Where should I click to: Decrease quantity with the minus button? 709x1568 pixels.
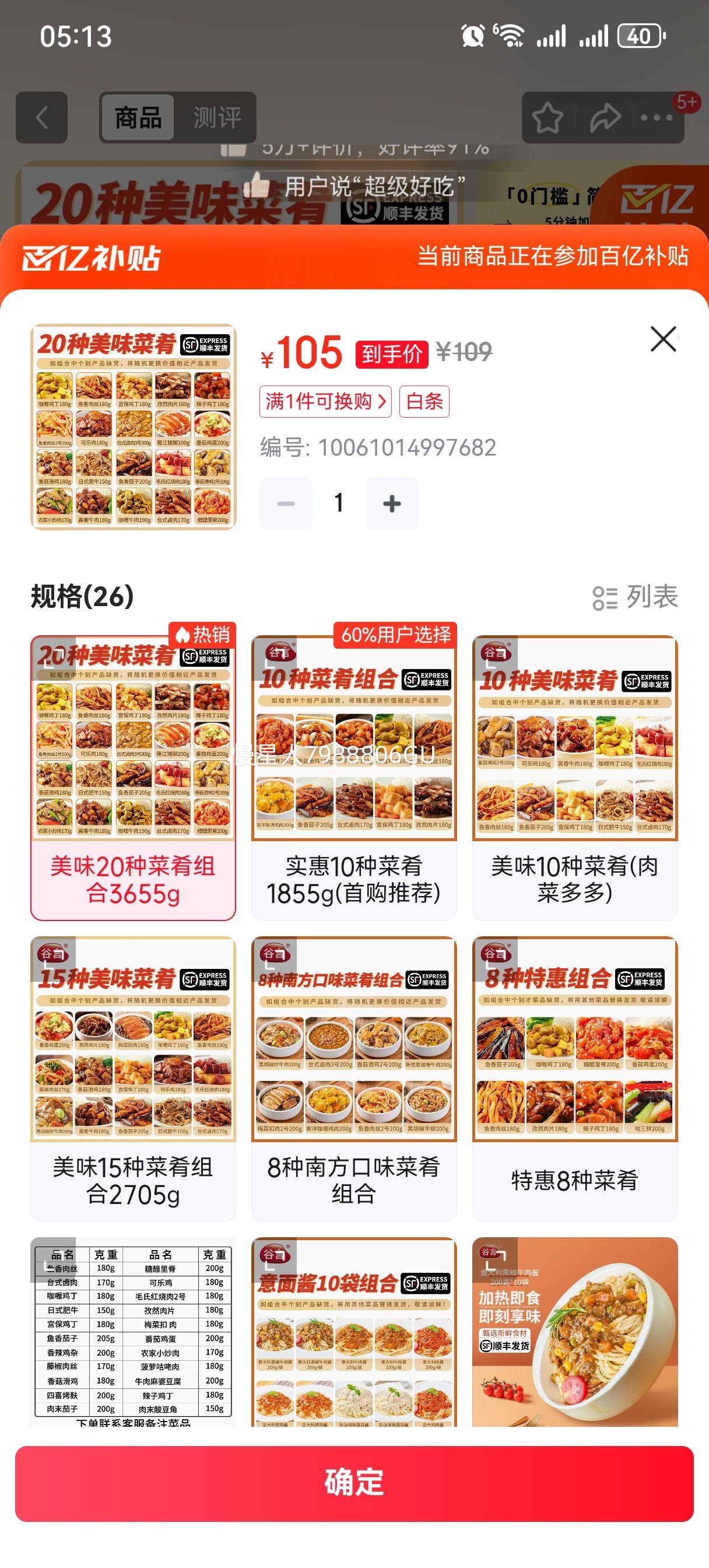coord(286,503)
